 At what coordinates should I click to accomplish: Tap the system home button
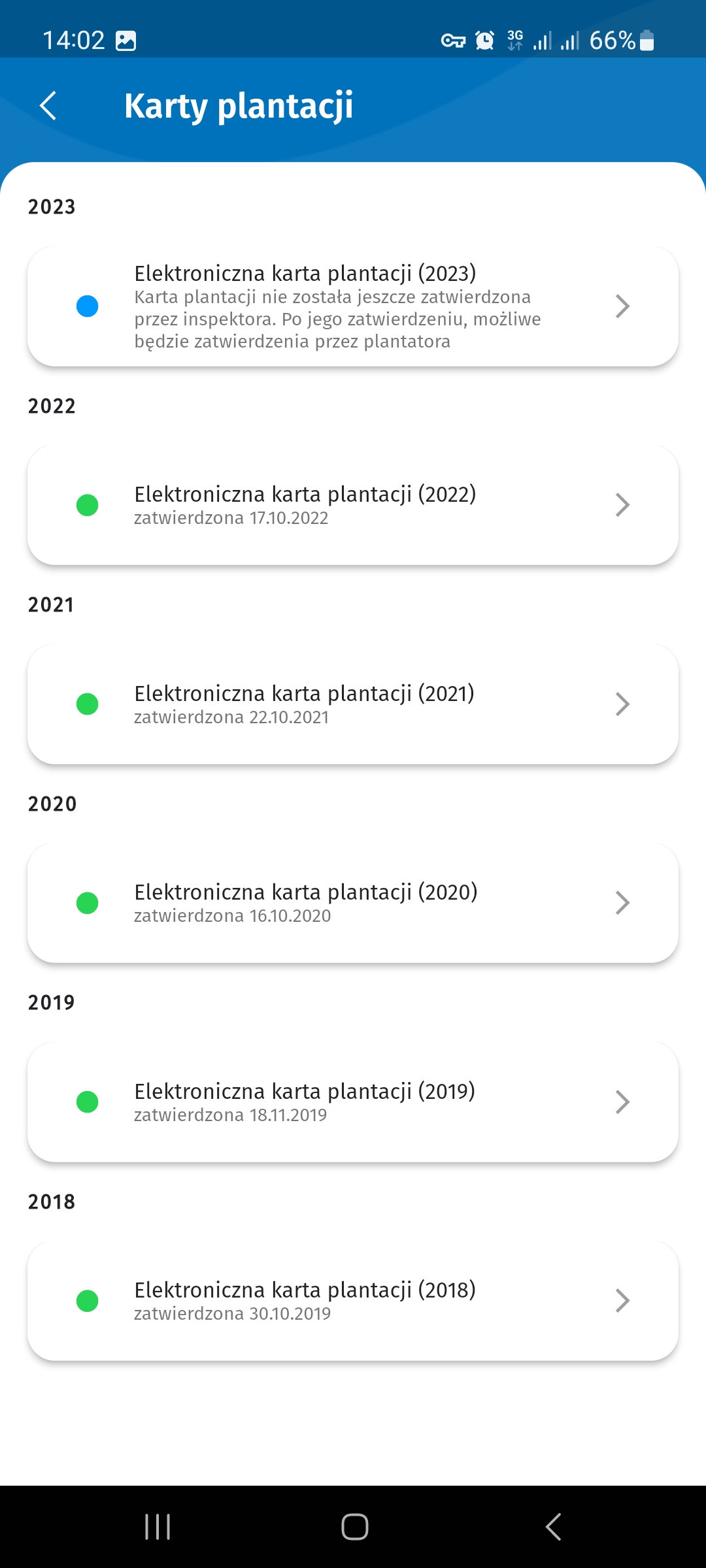pyautogui.click(x=354, y=1527)
